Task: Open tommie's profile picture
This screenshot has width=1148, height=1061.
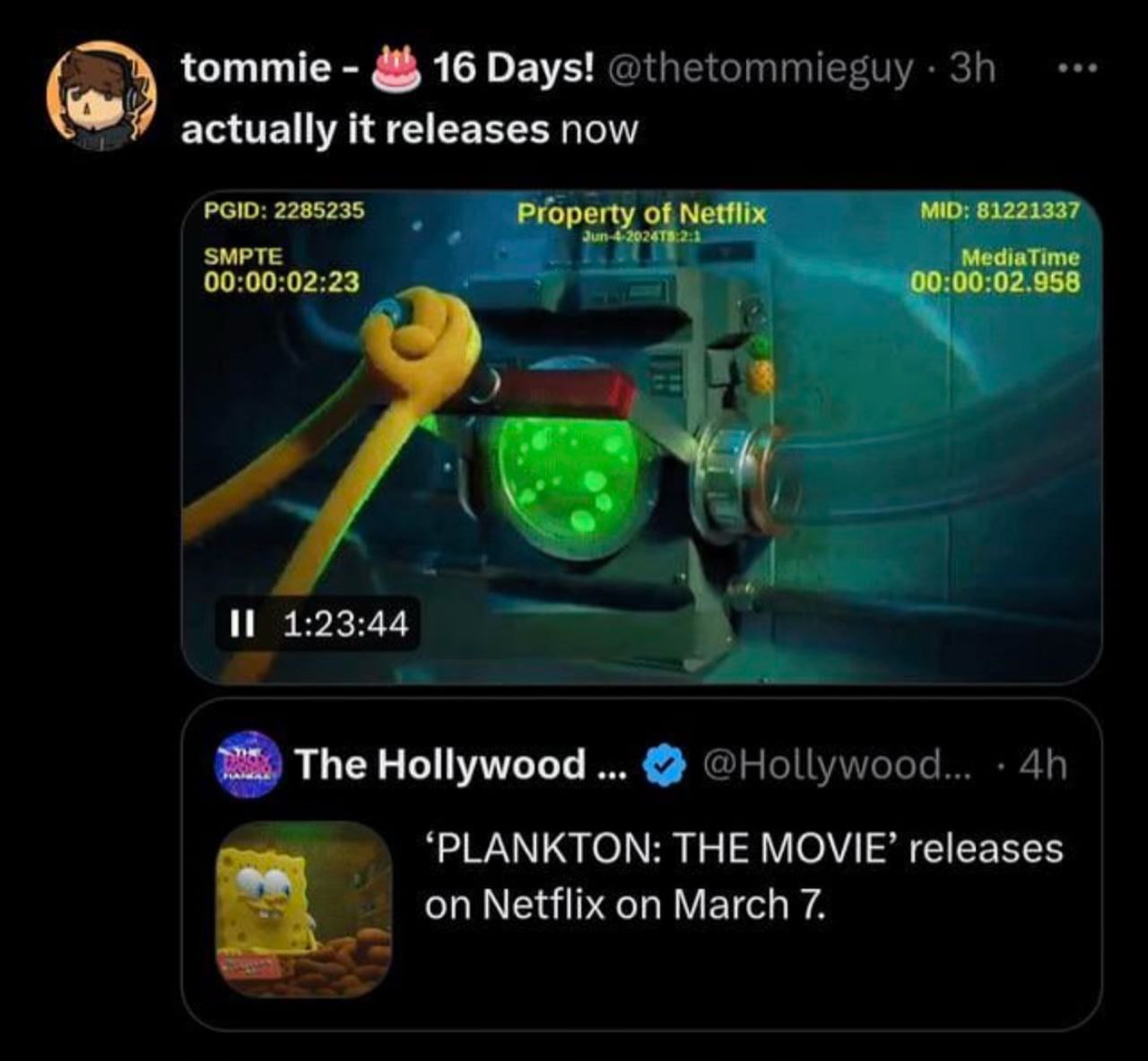Action: pyautogui.click(x=101, y=96)
